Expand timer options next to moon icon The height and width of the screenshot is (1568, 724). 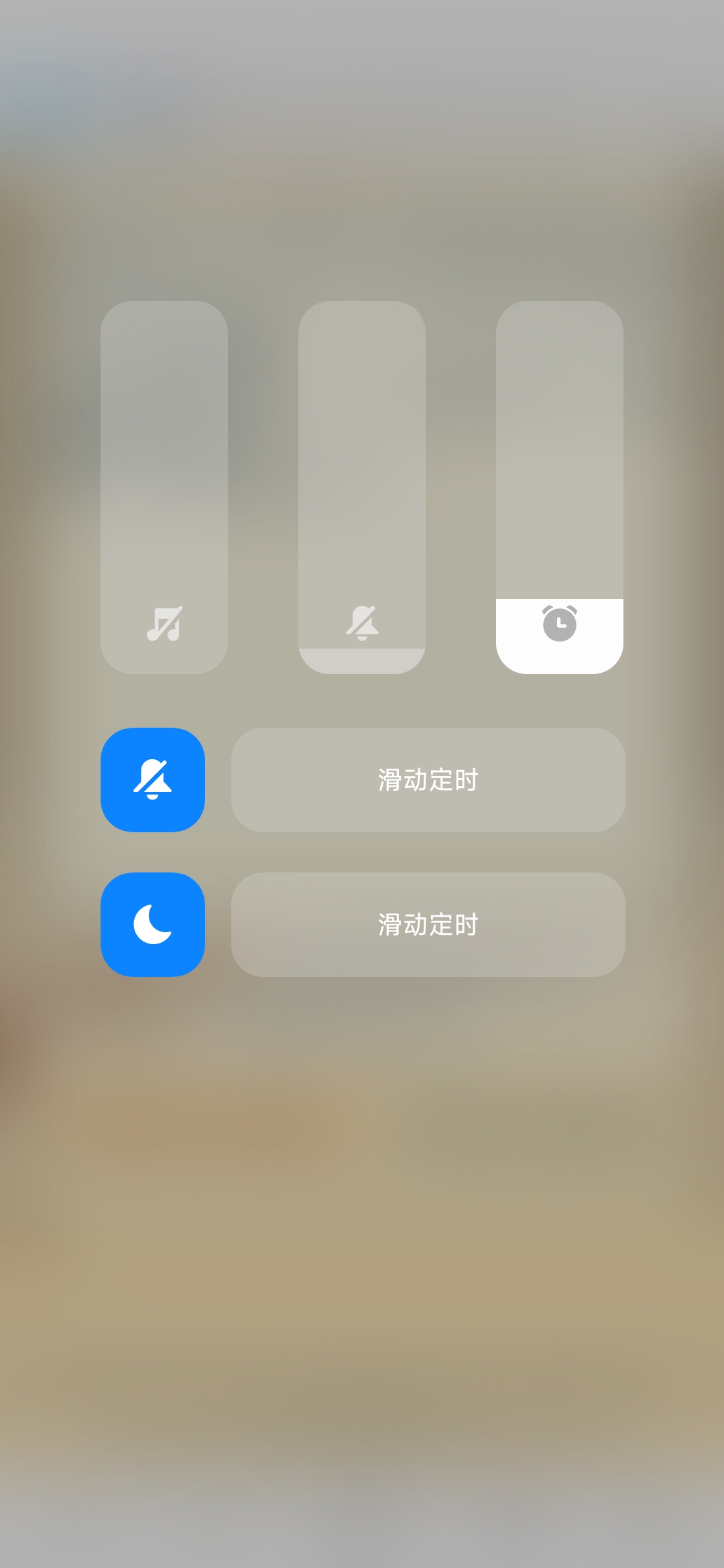(x=428, y=923)
